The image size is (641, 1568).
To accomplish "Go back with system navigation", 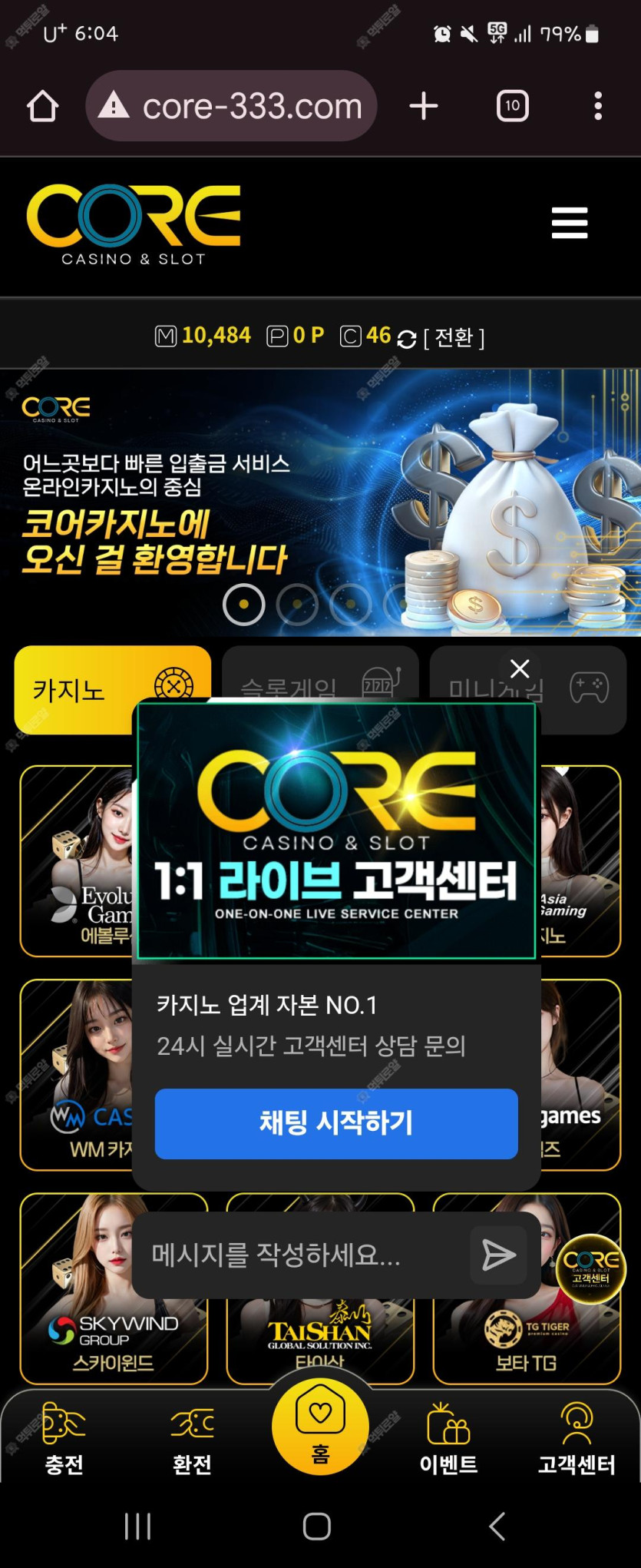I will coord(497,1526).
